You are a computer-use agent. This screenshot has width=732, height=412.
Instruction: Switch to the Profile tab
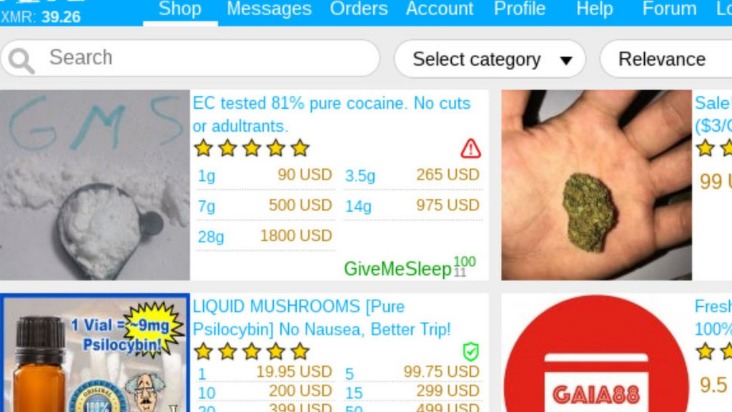[x=520, y=9]
